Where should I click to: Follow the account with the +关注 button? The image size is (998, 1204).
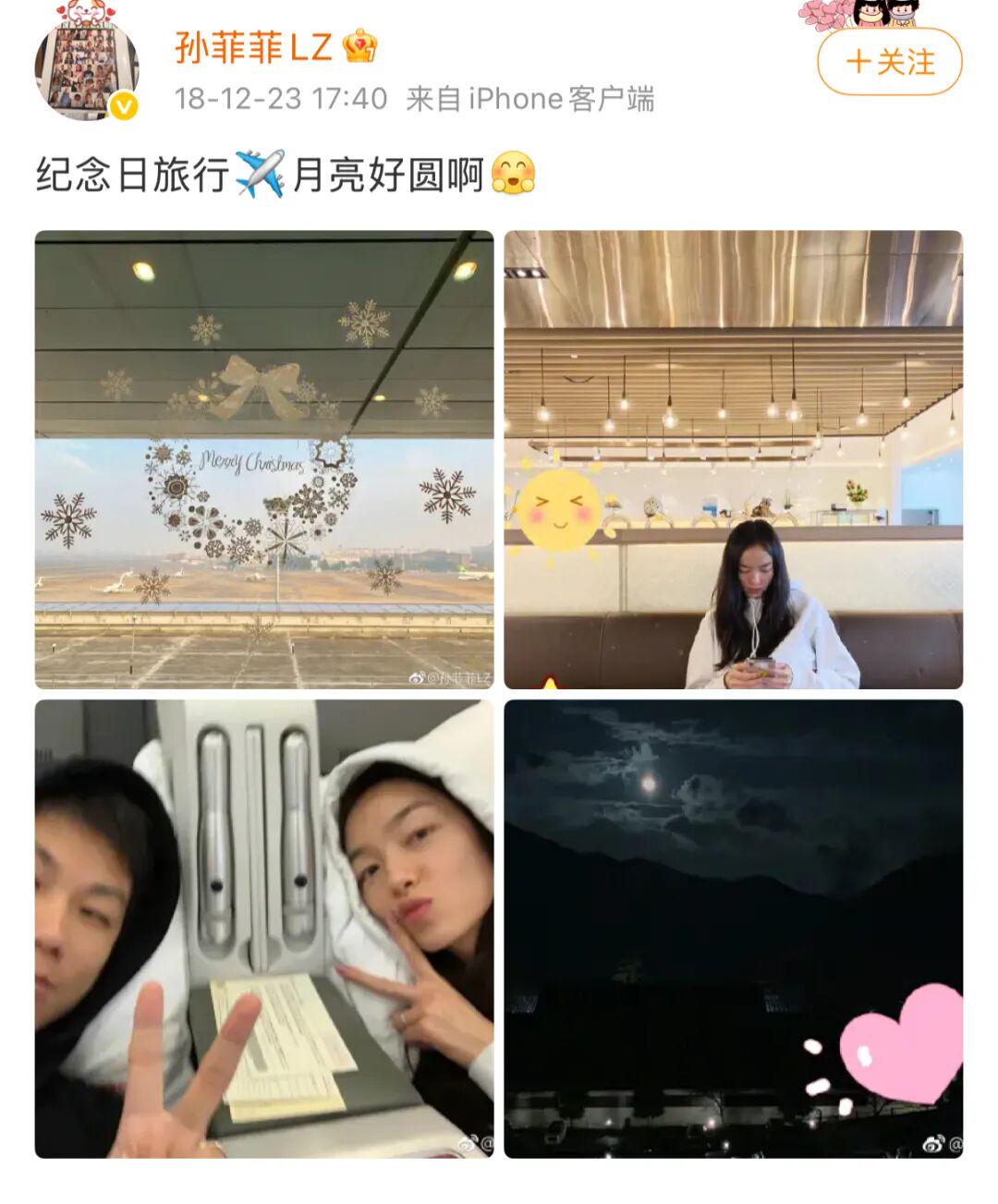click(x=889, y=62)
